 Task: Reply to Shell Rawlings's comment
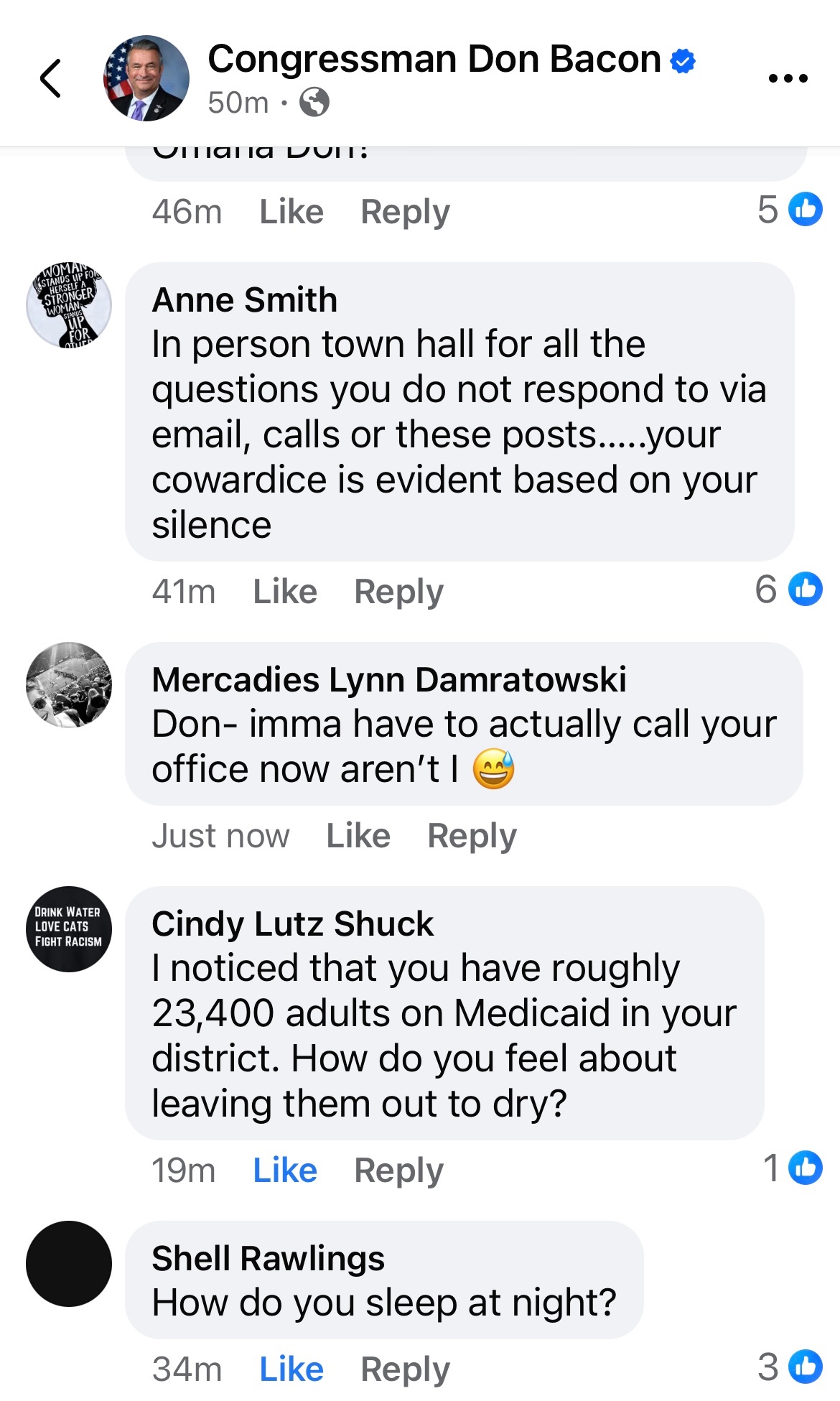tap(405, 1369)
